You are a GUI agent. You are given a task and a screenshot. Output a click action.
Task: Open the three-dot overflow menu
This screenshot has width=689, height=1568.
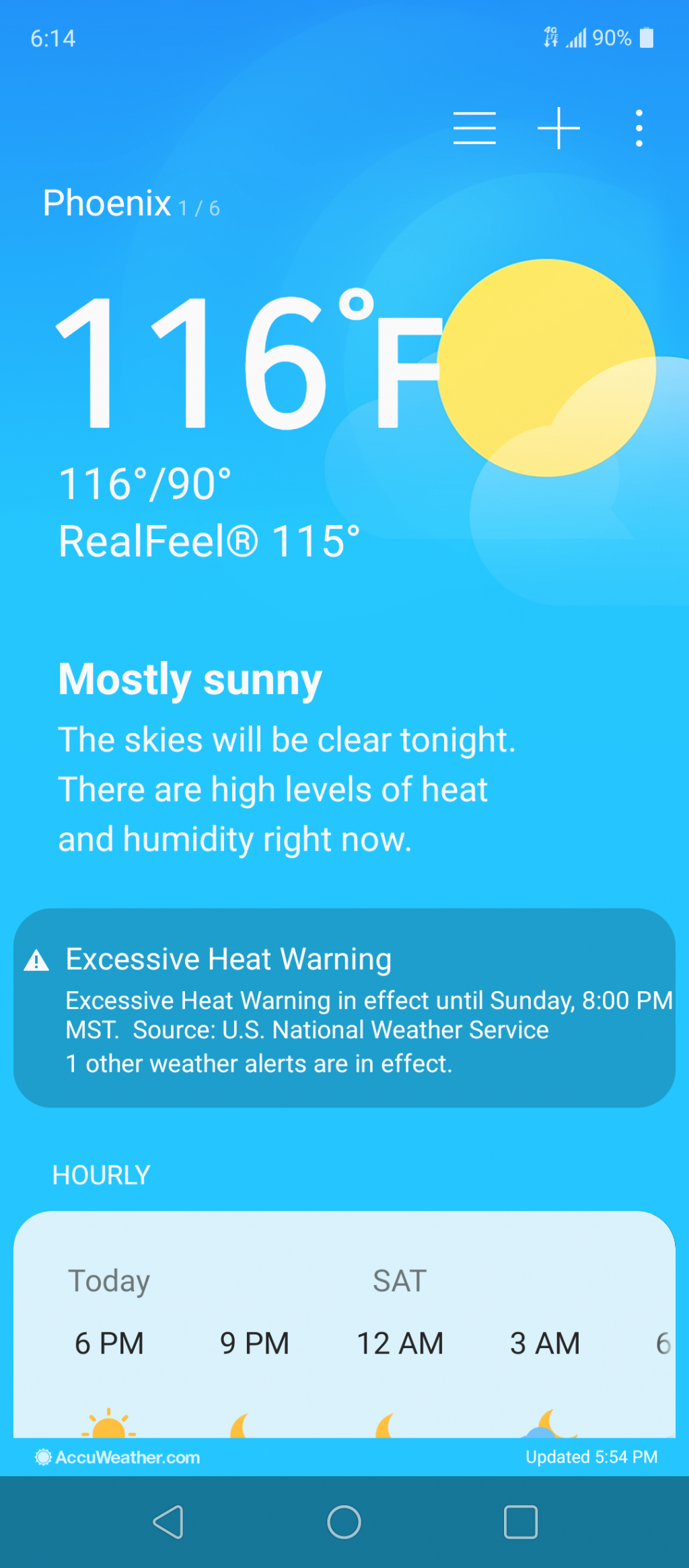[x=639, y=128]
